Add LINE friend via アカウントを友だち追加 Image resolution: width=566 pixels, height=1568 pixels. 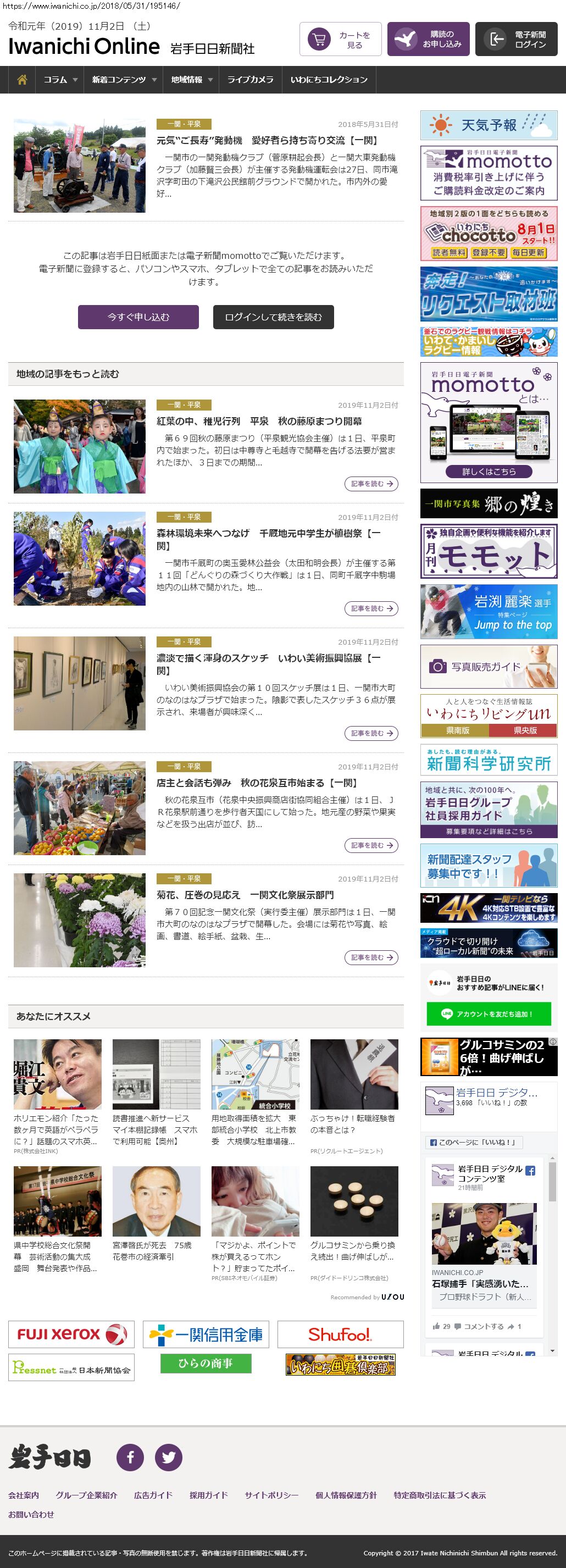click(489, 1014)
